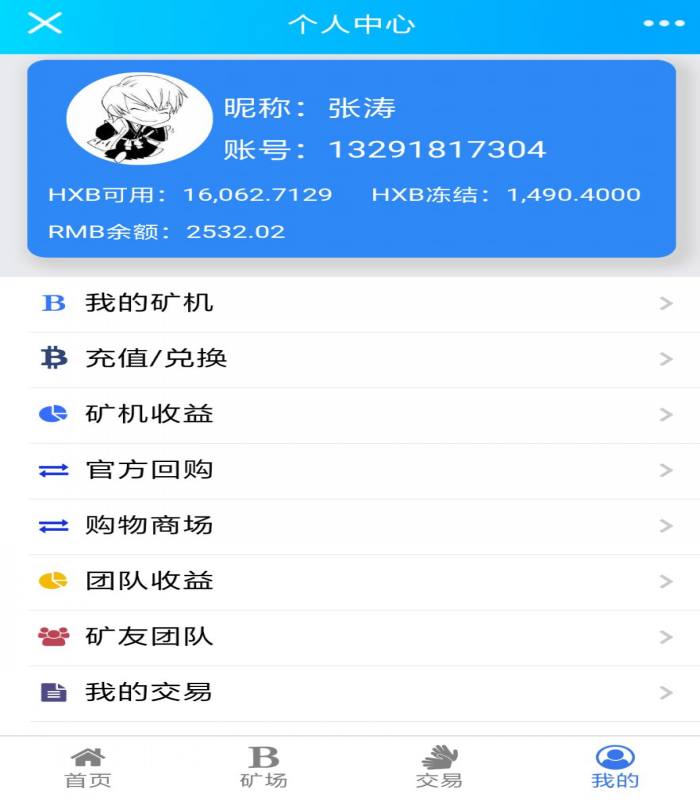
Task: Select the 我的 tab
Action: coord(614,768)
